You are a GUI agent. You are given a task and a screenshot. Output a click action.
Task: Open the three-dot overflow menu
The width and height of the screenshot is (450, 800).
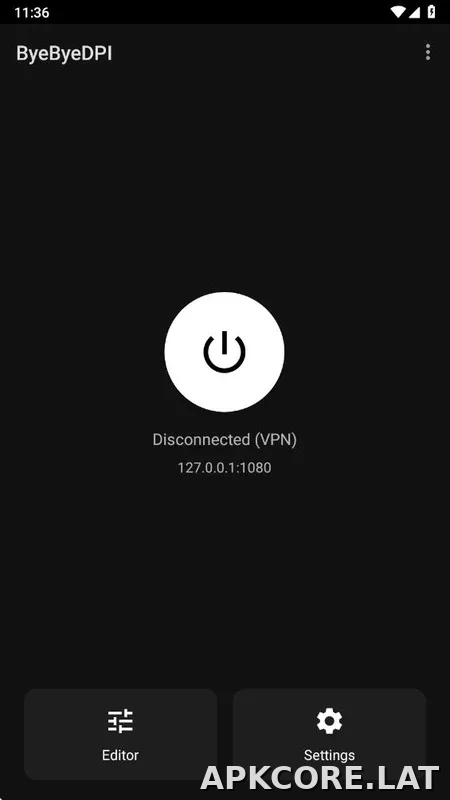coord(428,53)
